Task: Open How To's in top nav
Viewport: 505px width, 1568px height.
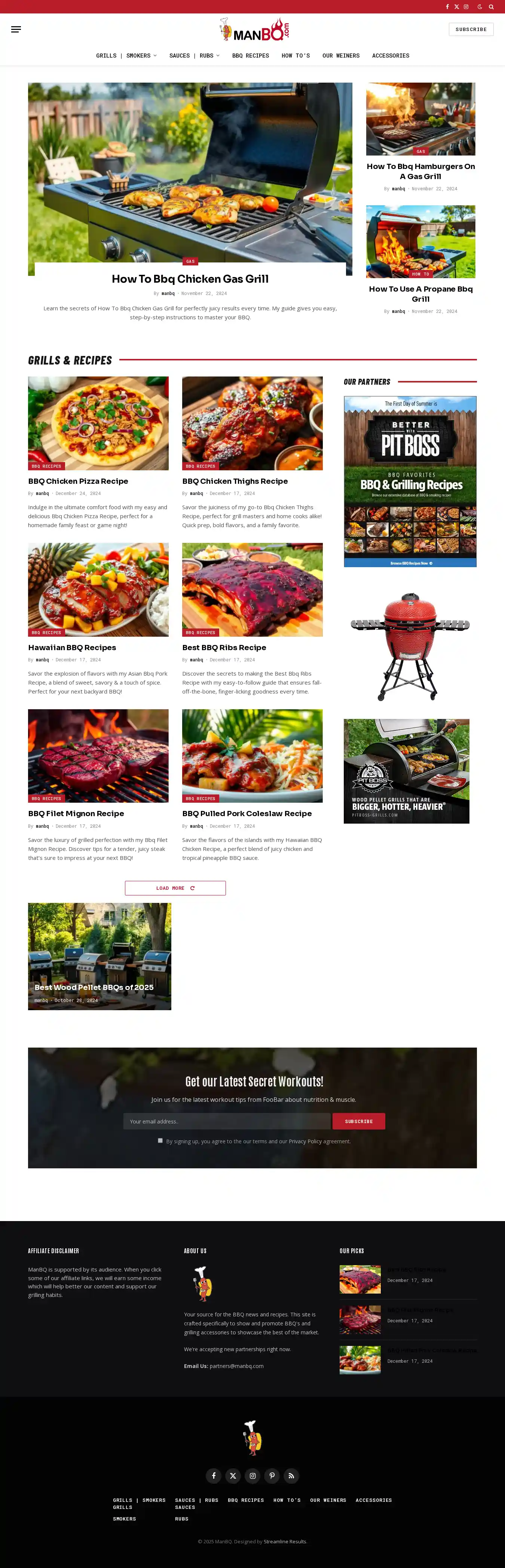Action: [x=296, y=55]
